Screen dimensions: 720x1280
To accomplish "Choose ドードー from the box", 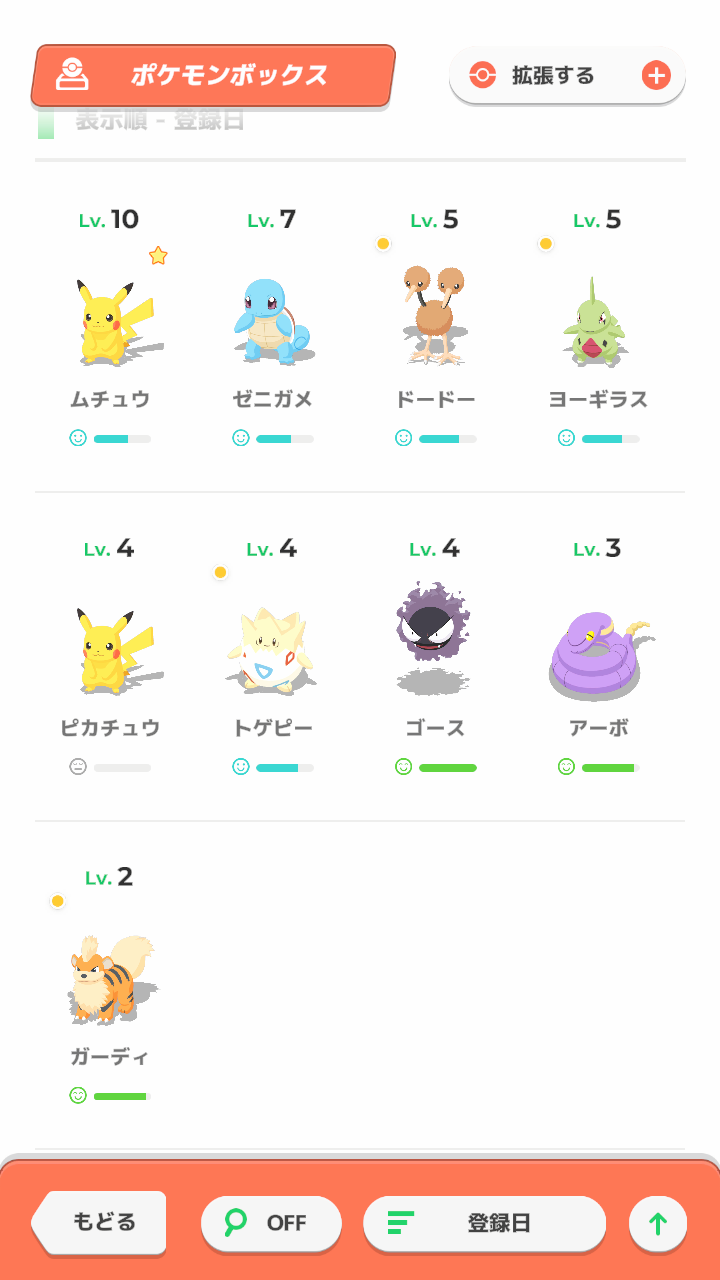I will tap(435, 320).
